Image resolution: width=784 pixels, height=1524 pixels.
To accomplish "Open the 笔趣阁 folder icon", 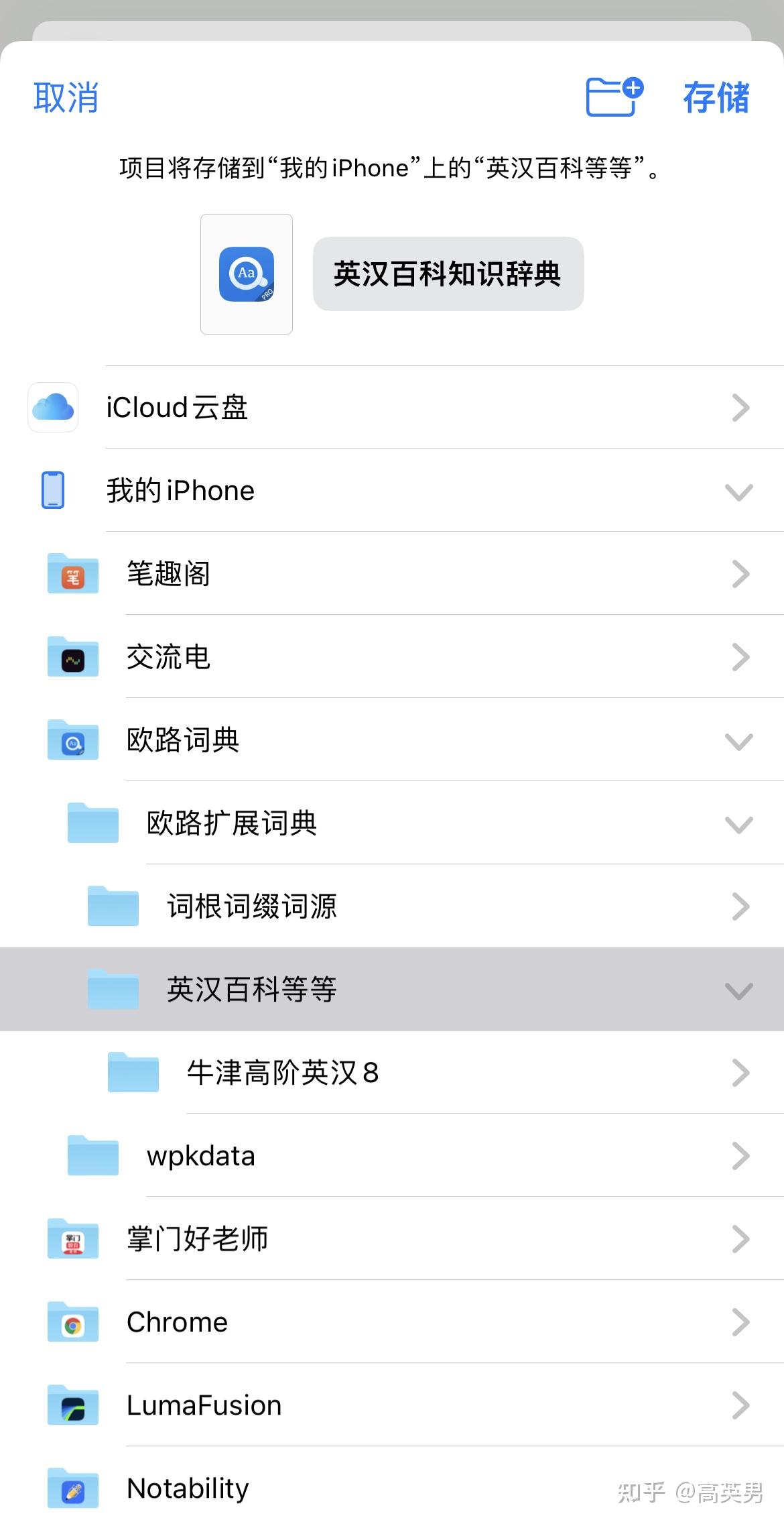I will (72, 574).
